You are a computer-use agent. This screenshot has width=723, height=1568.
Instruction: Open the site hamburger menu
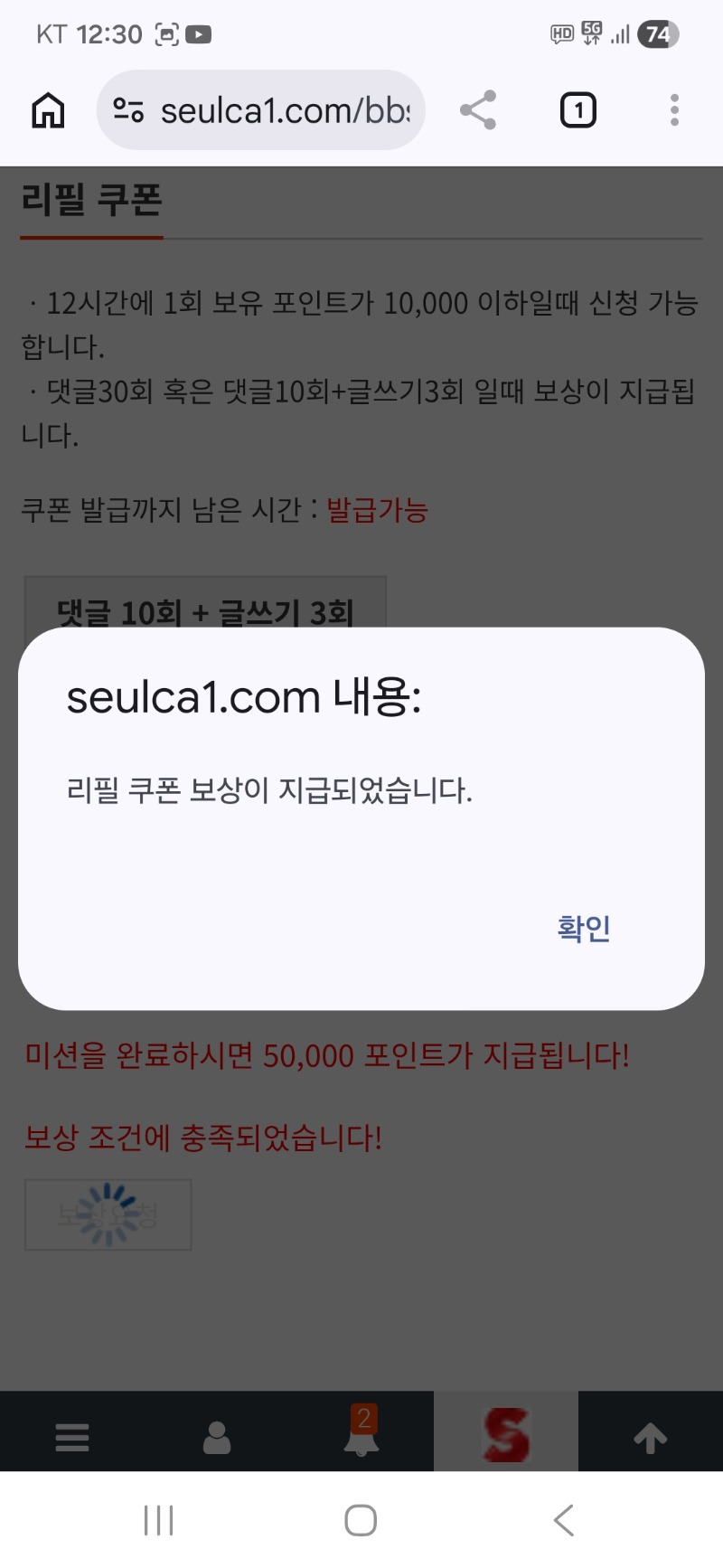tap(72, 1436)
